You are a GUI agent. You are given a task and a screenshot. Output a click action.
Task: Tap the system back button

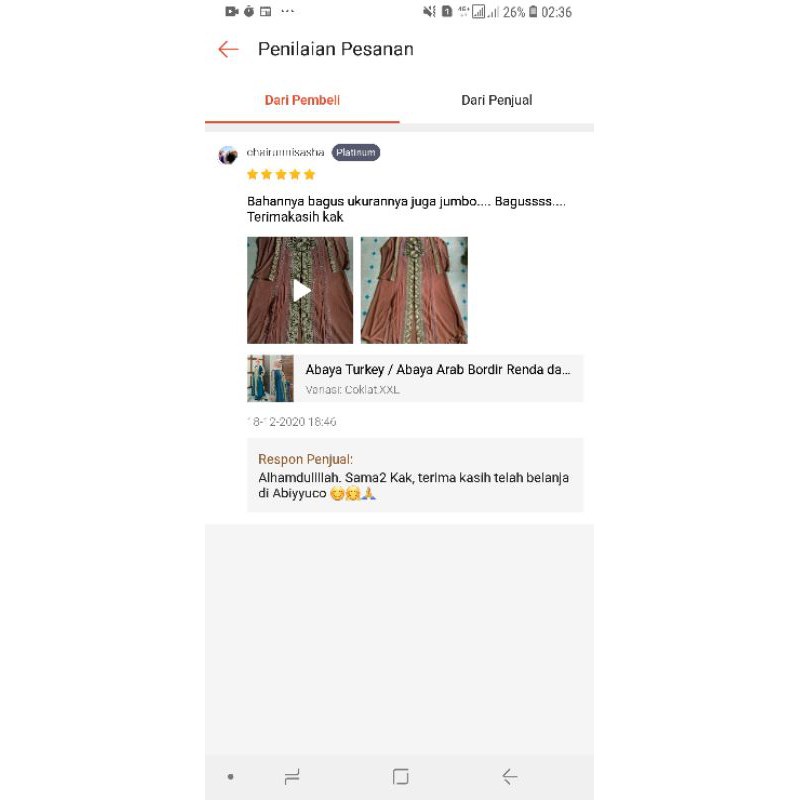point(509,776)
